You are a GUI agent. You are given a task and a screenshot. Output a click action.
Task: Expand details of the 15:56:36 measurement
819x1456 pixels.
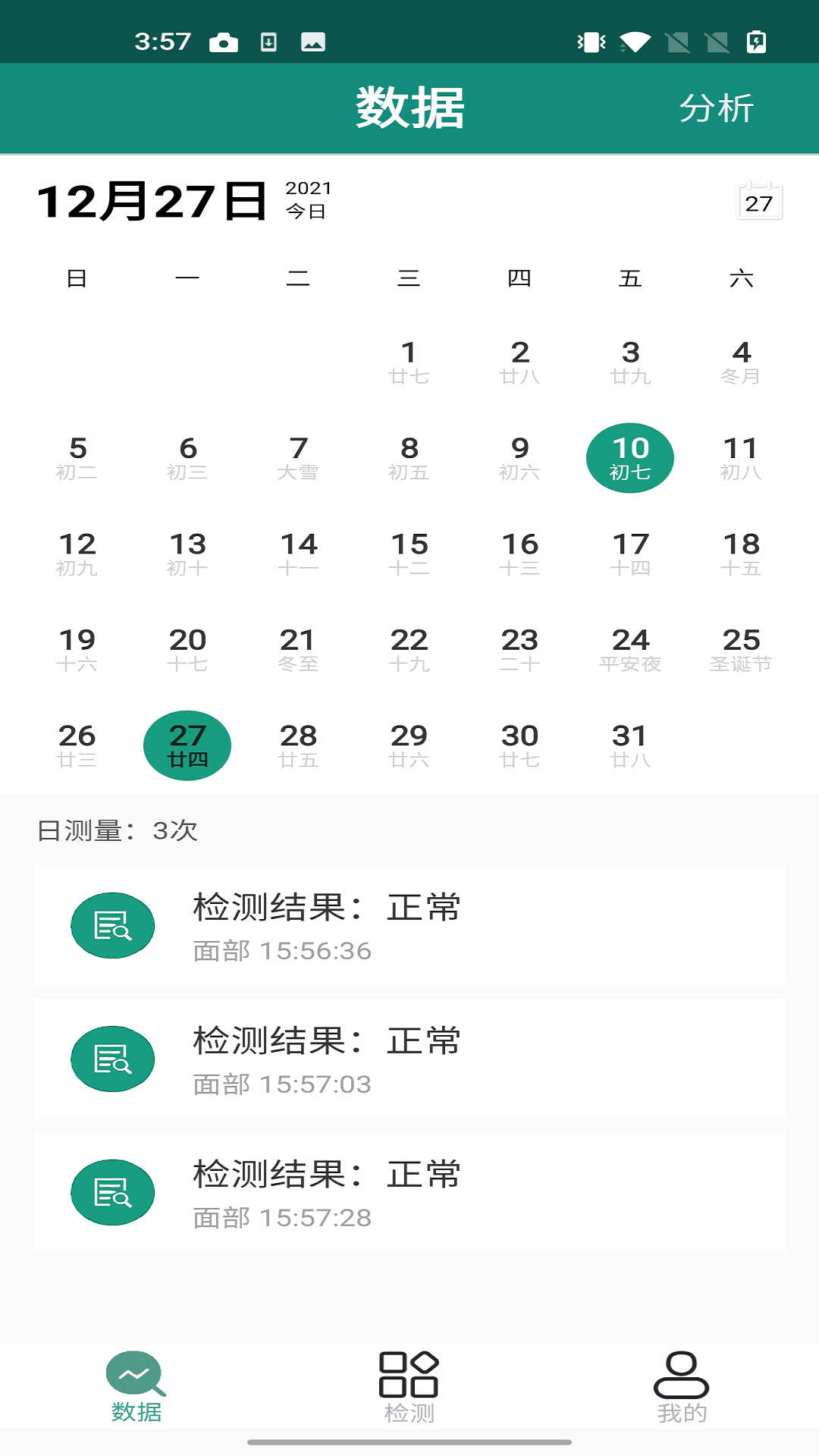click(x=409, y=924)
